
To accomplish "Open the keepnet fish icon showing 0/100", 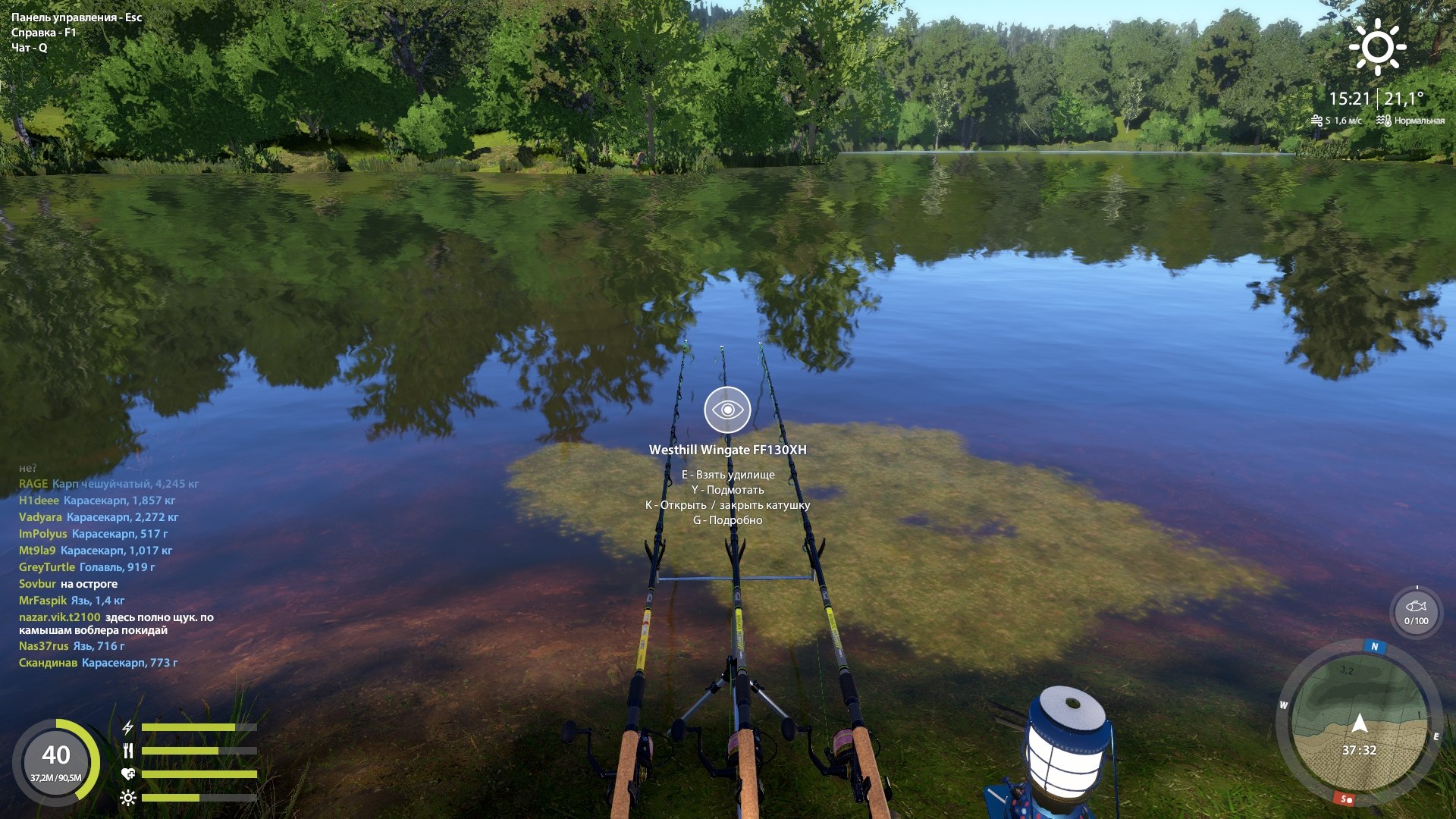I will click(x=1416, y=612).
